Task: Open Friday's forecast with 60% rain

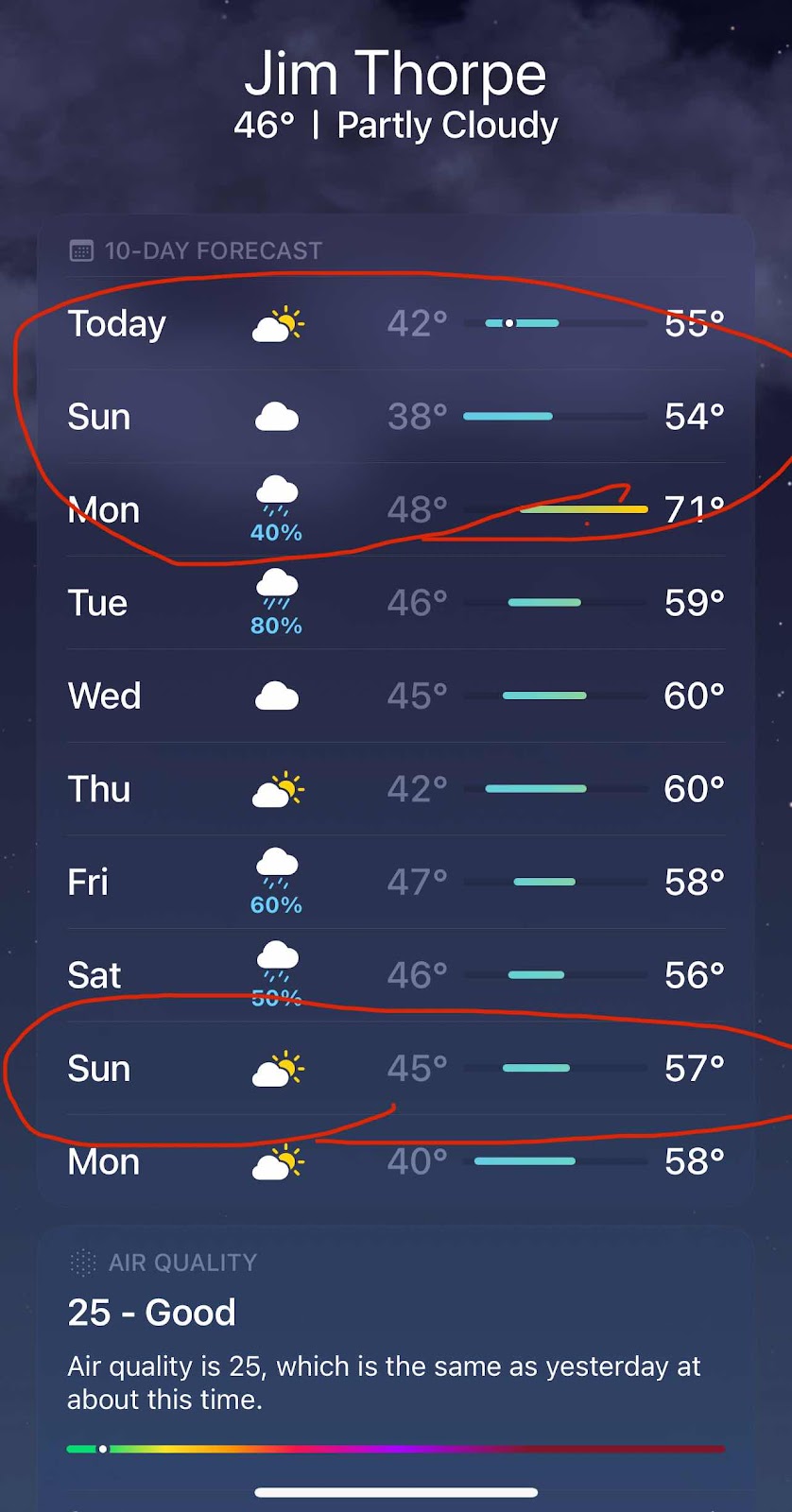Action: [x=396, y=883]
